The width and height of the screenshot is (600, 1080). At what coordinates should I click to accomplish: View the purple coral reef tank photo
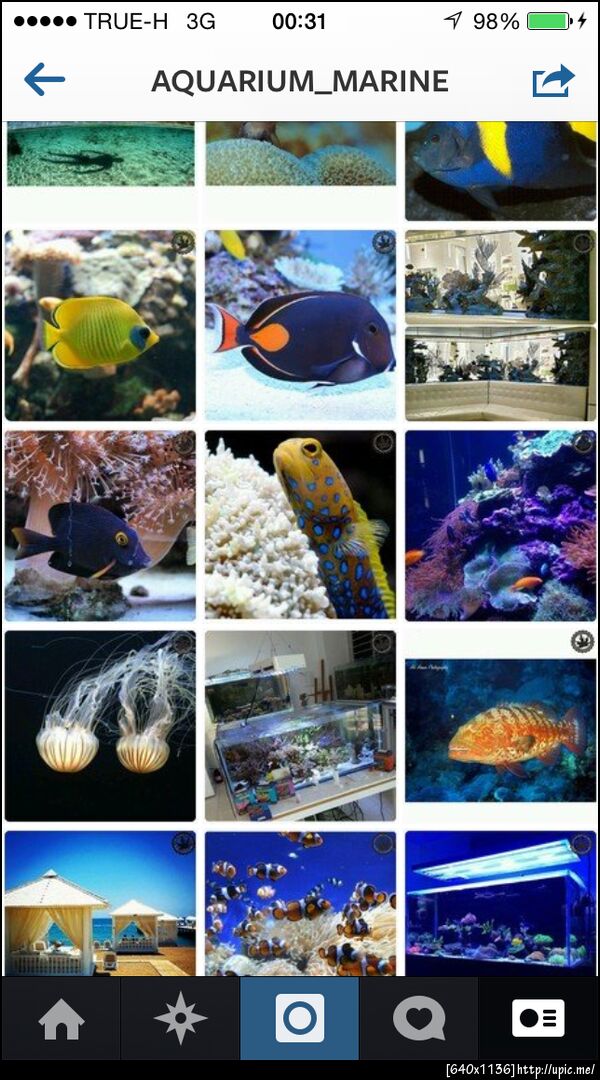click(500, 525)
